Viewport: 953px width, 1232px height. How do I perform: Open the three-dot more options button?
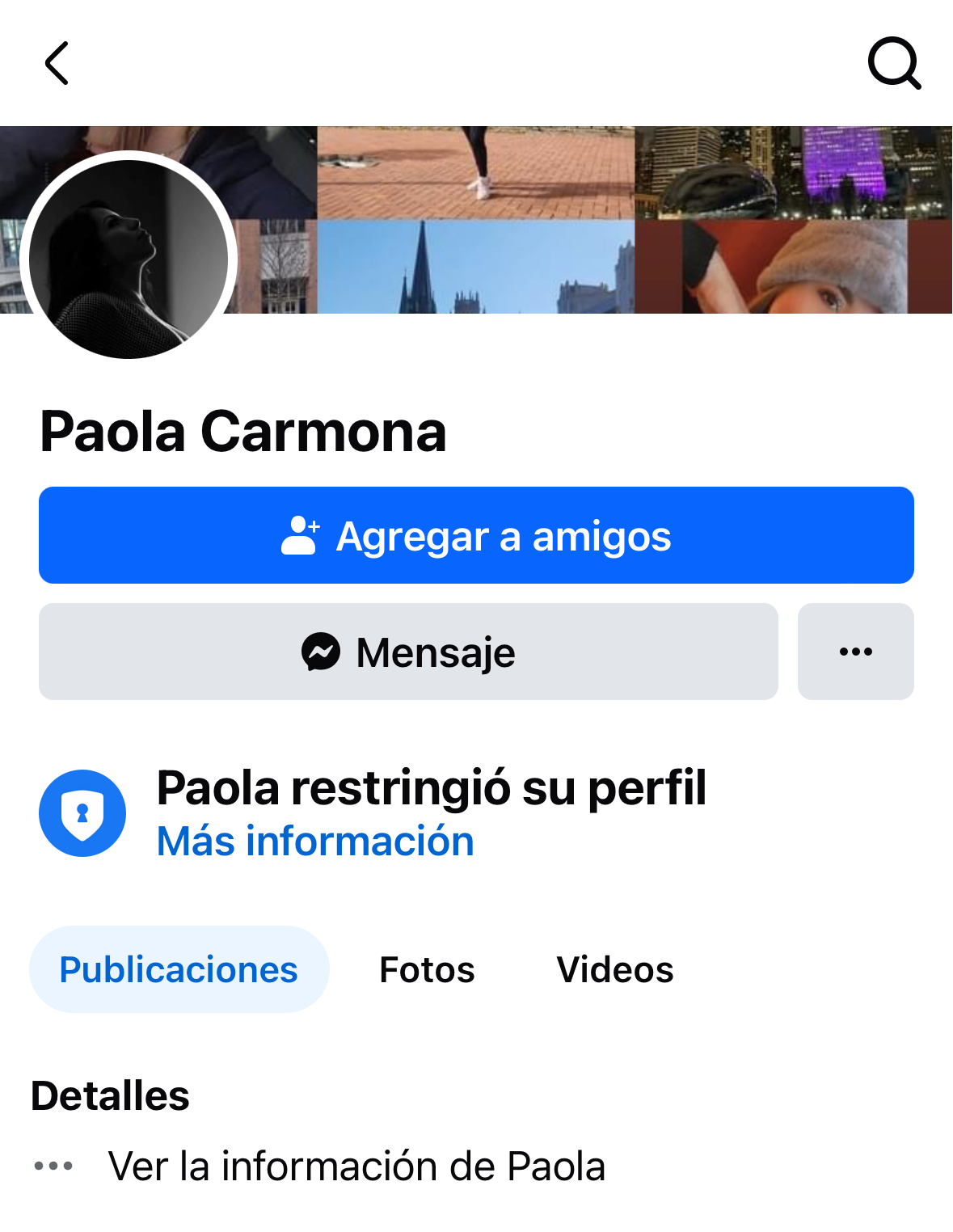coord(855,652)
